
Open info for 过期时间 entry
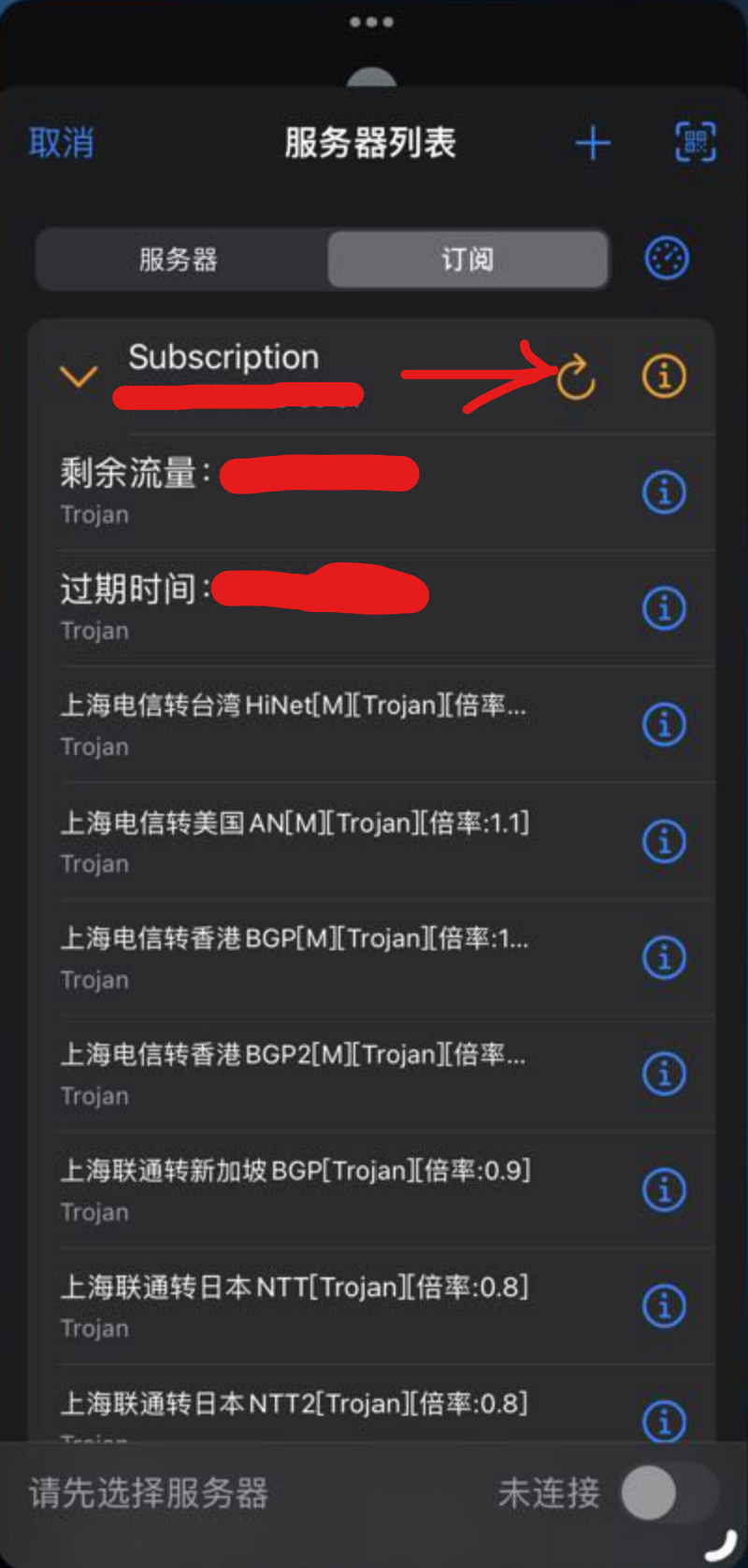664,608
